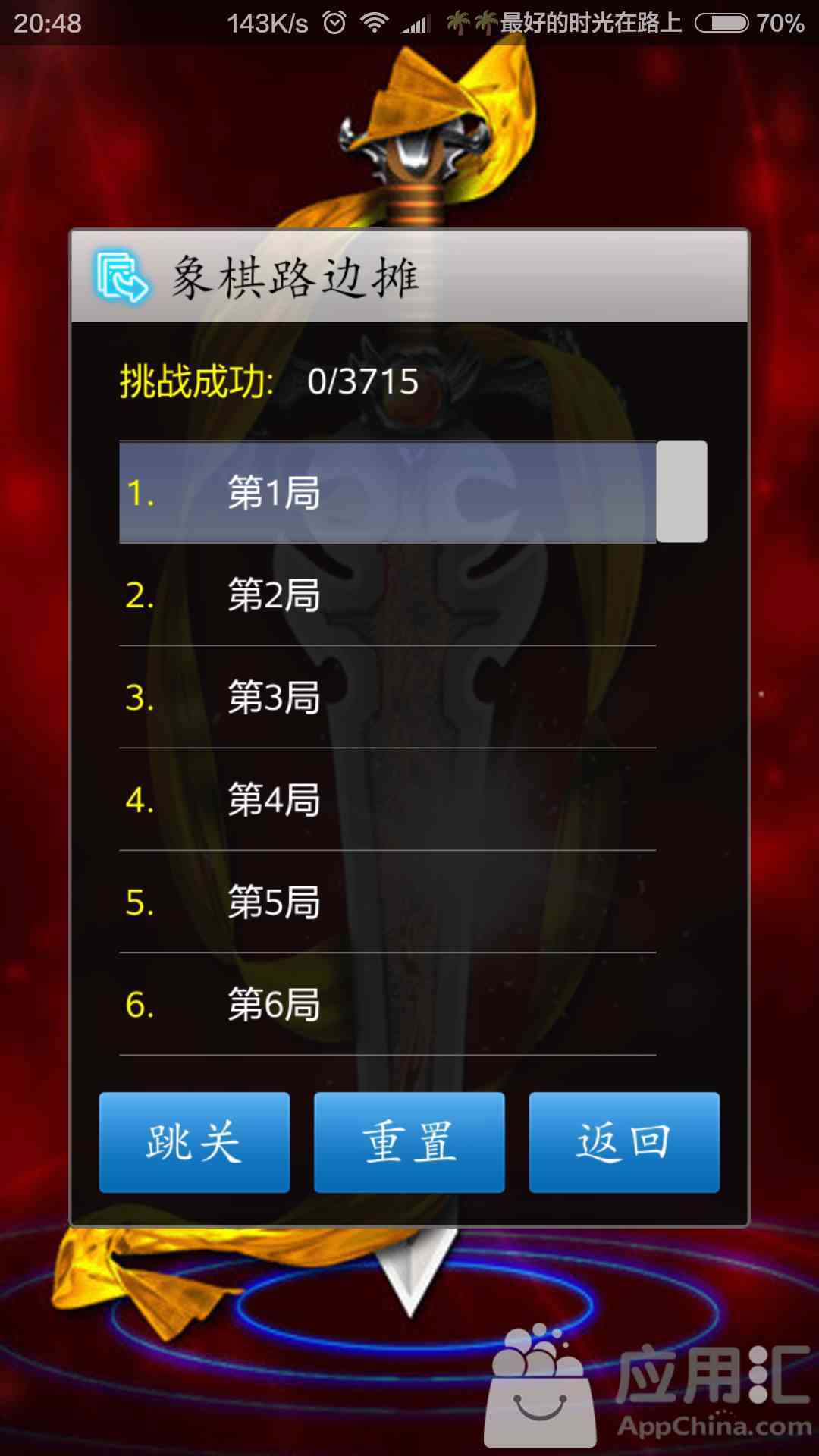Open level 第6局 from list

(x=387, y=1005)
